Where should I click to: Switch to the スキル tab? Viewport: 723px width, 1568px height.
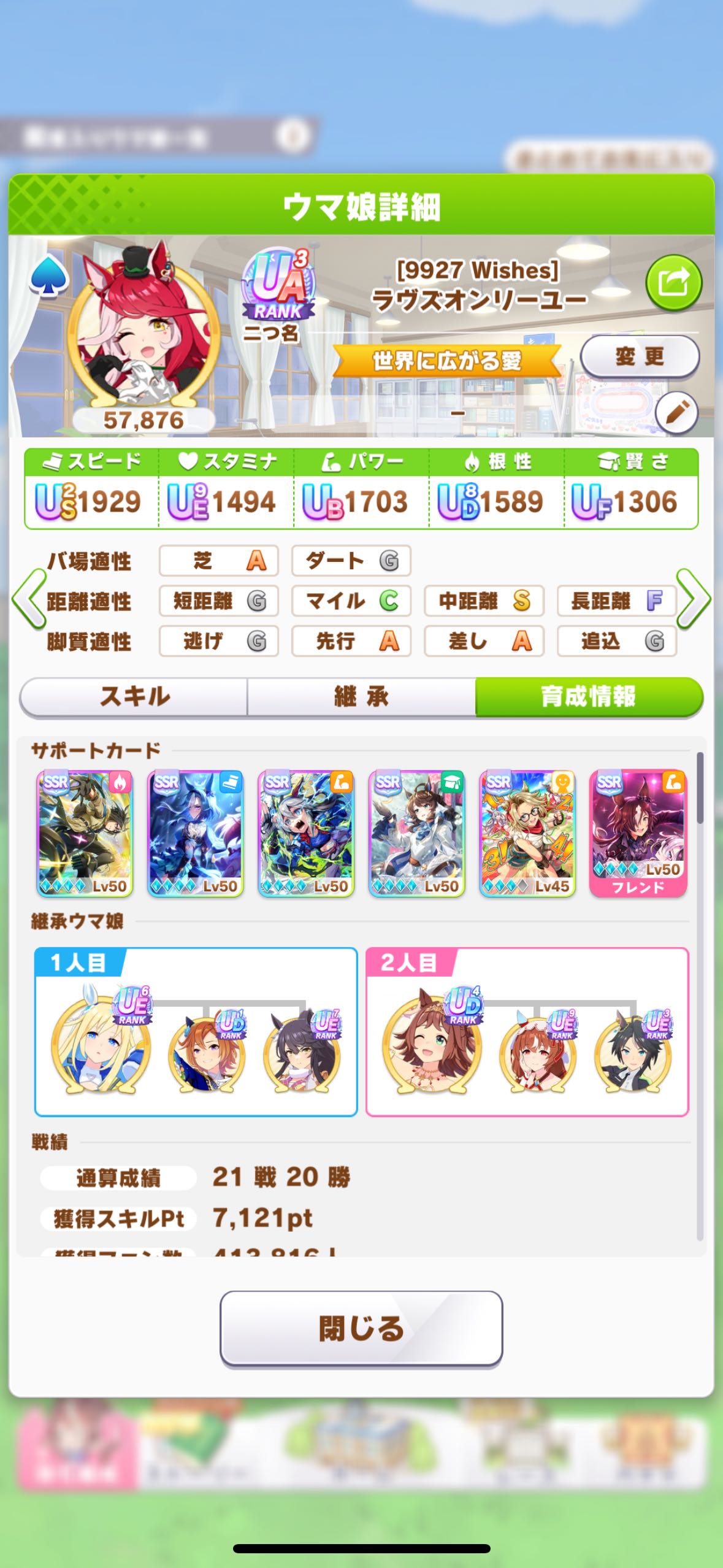click(134, 696)
